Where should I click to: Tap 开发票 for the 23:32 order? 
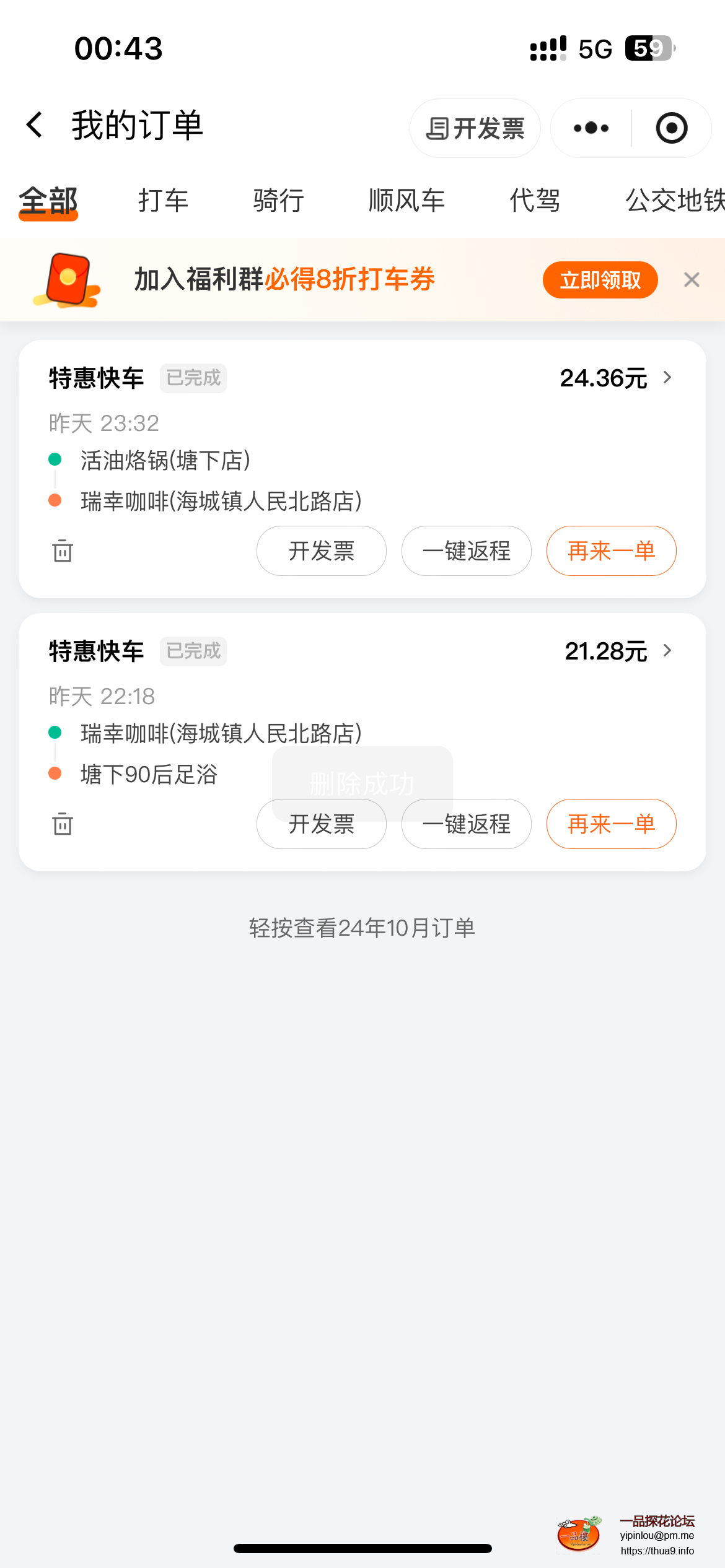[321, 551]
